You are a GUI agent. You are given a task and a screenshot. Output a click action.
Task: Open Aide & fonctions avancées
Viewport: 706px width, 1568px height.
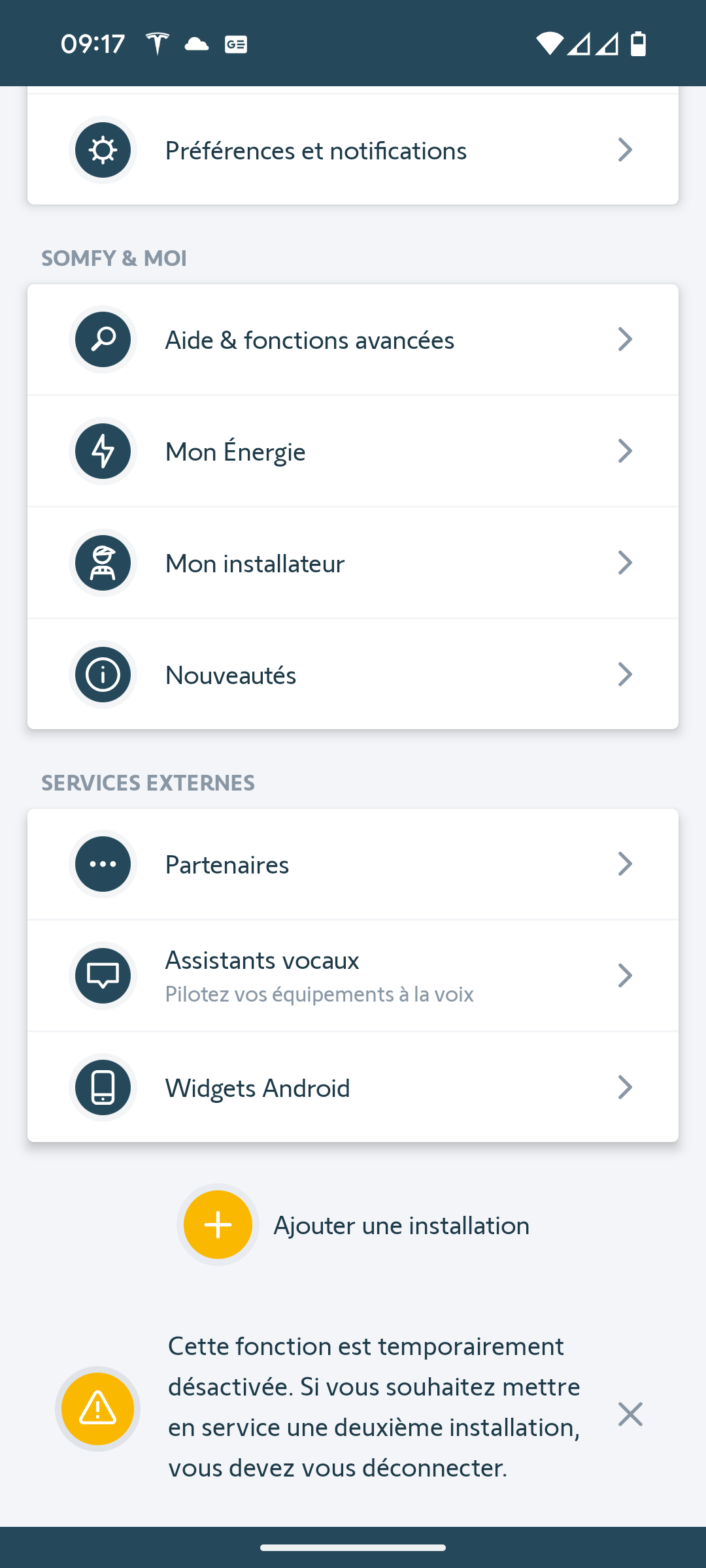[x=353, y=340]
